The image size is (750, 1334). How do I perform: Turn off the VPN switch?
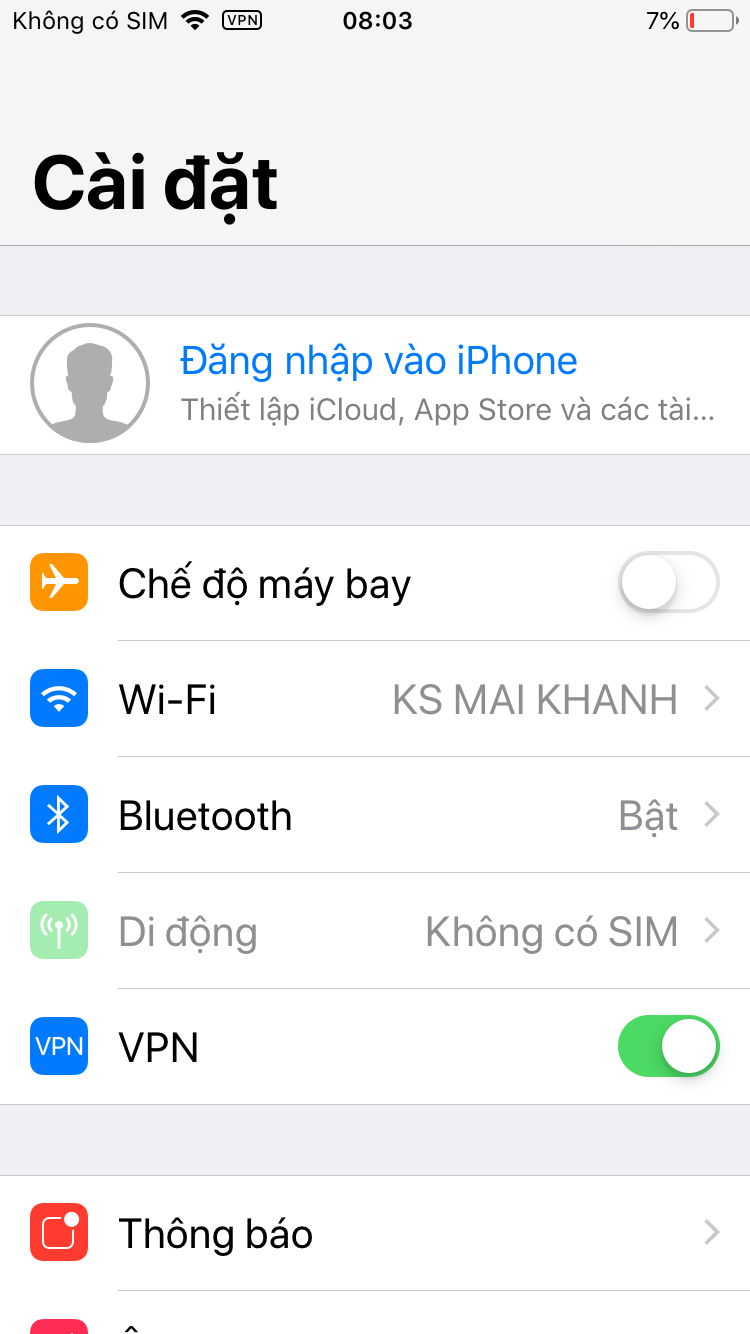[668, 1046]
